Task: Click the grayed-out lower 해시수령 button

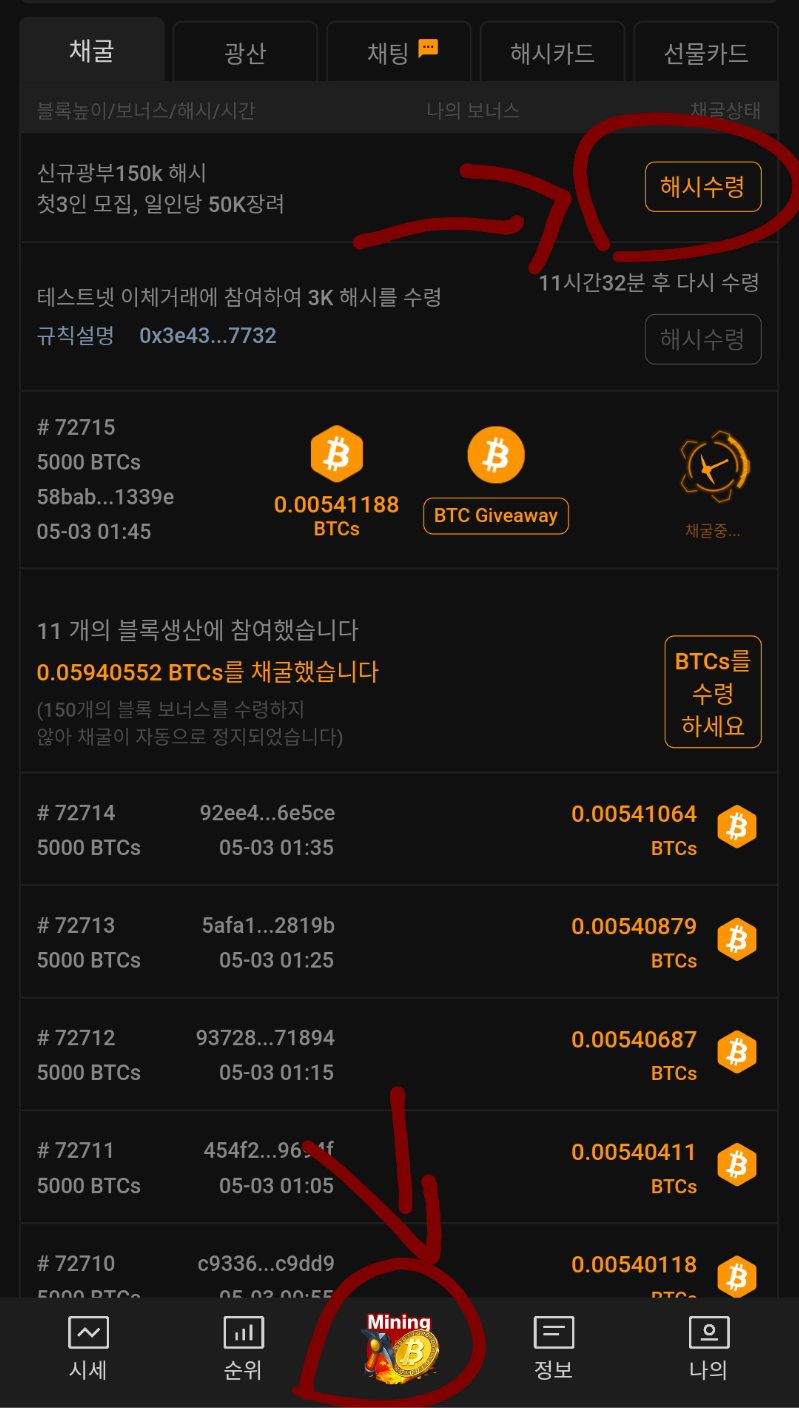Action: click(x=703, y=339)
